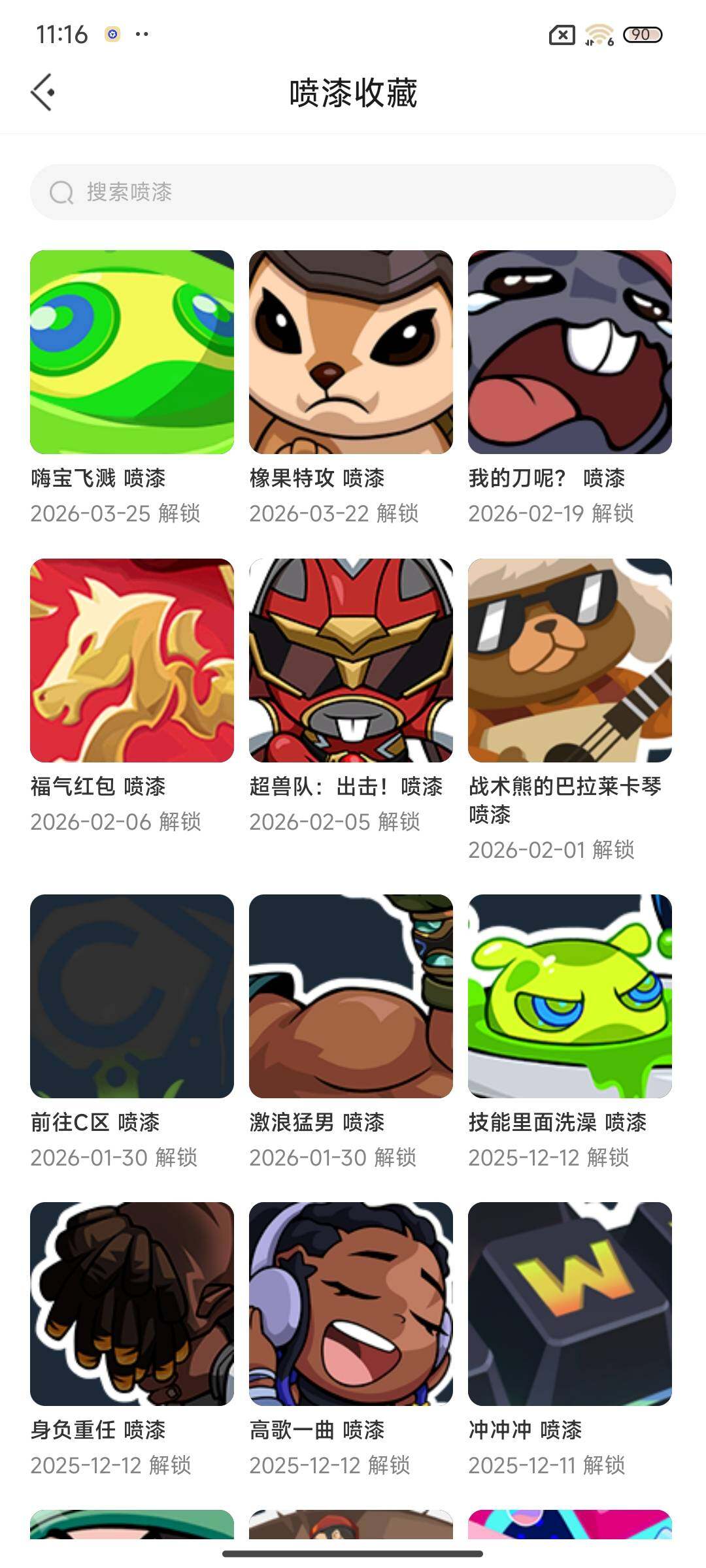Open the 身负重任 spray thumbnail

131,1315
